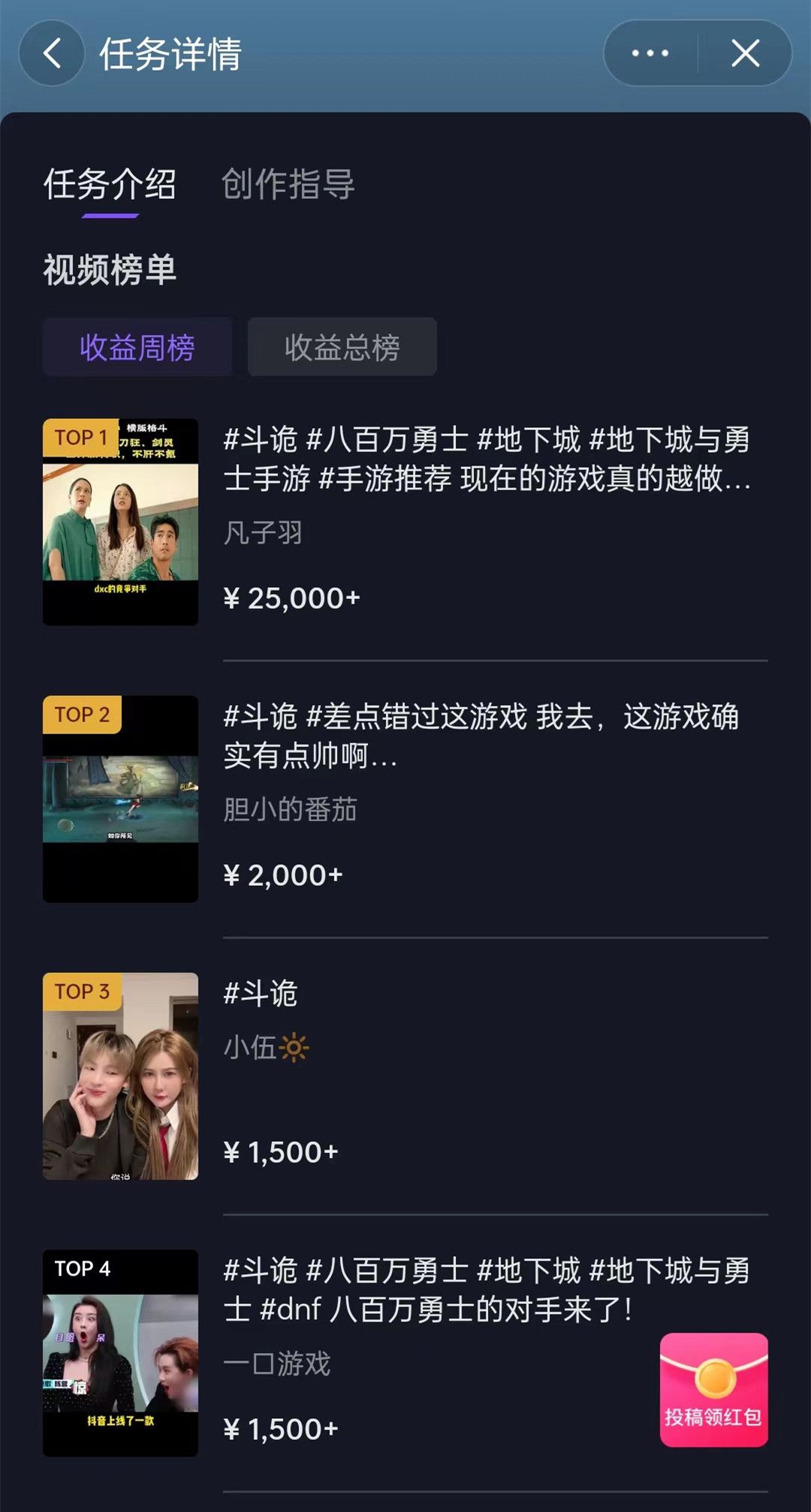Show the 收益周榜 ranking

(x=137, y=347)
